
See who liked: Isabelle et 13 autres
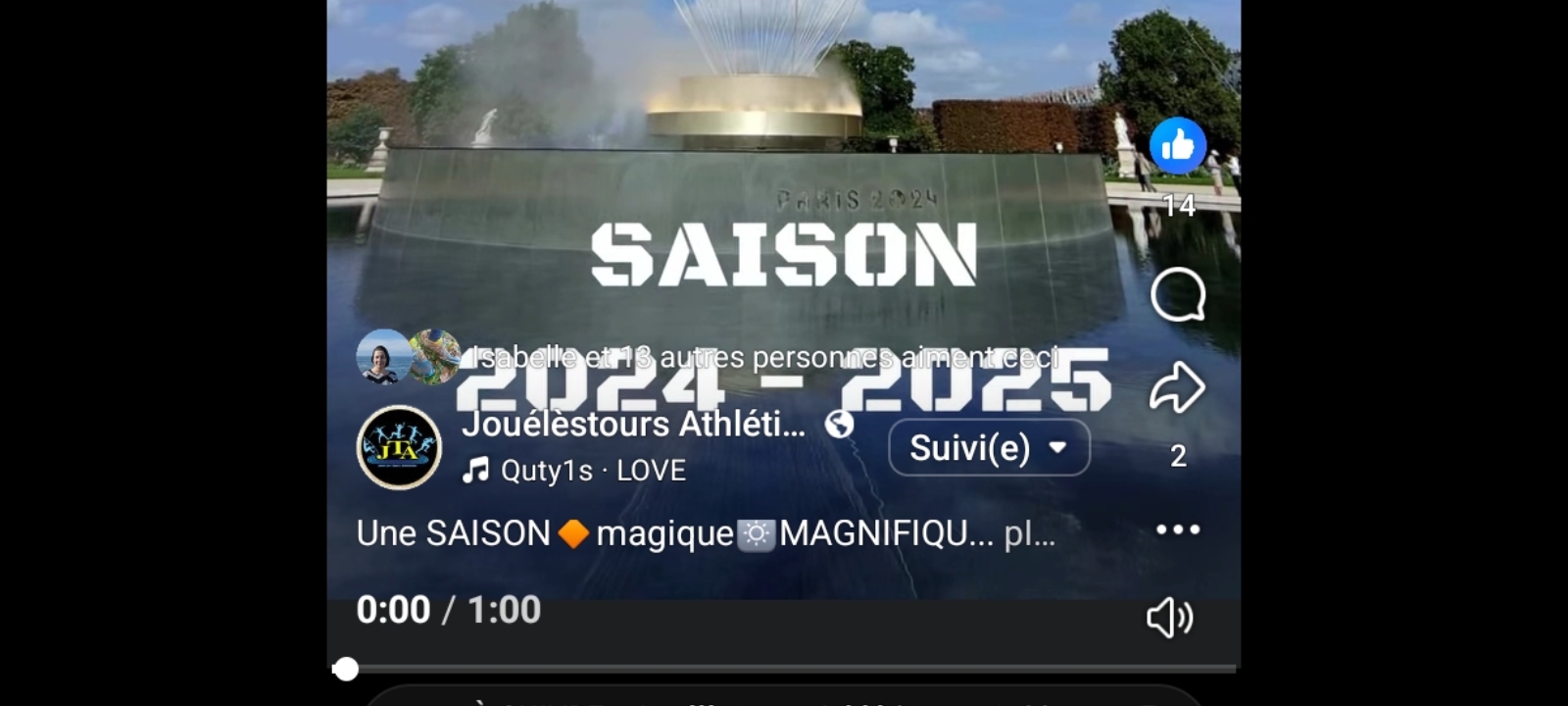click(x=764, y=357)
